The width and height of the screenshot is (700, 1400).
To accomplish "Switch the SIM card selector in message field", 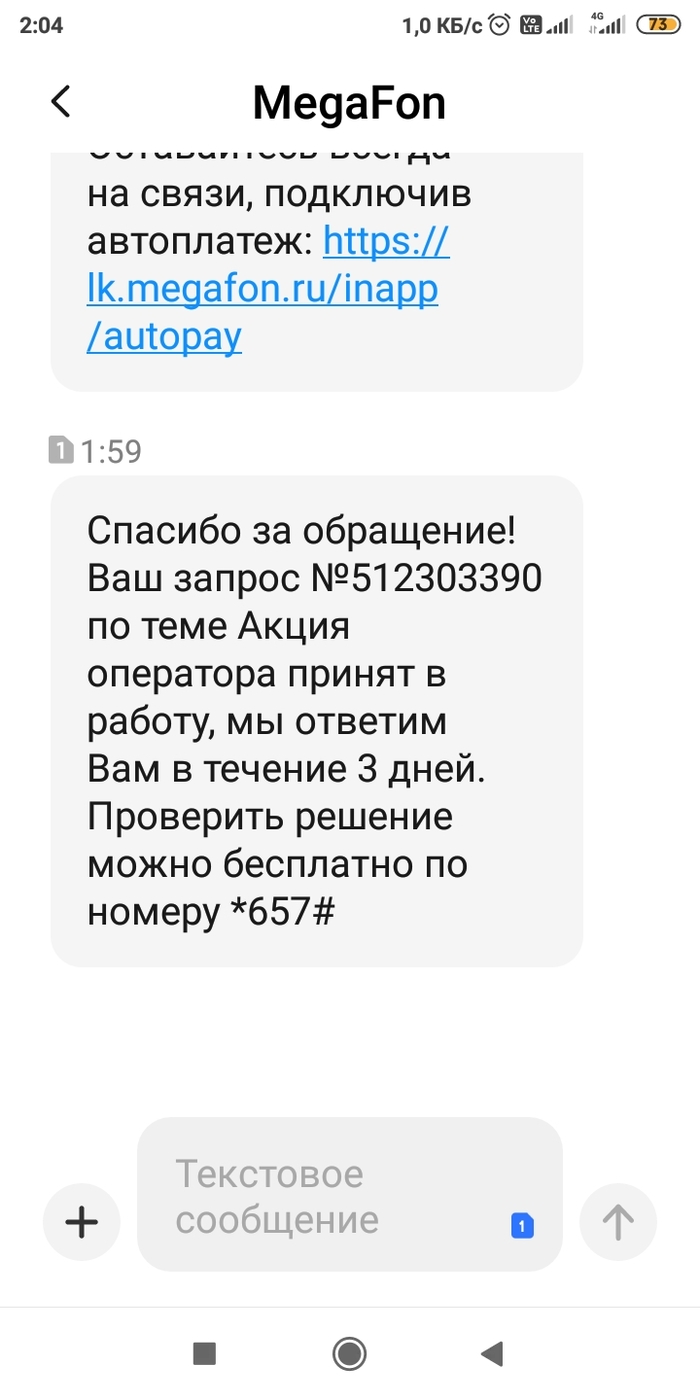I will (x=522, y=1226).
